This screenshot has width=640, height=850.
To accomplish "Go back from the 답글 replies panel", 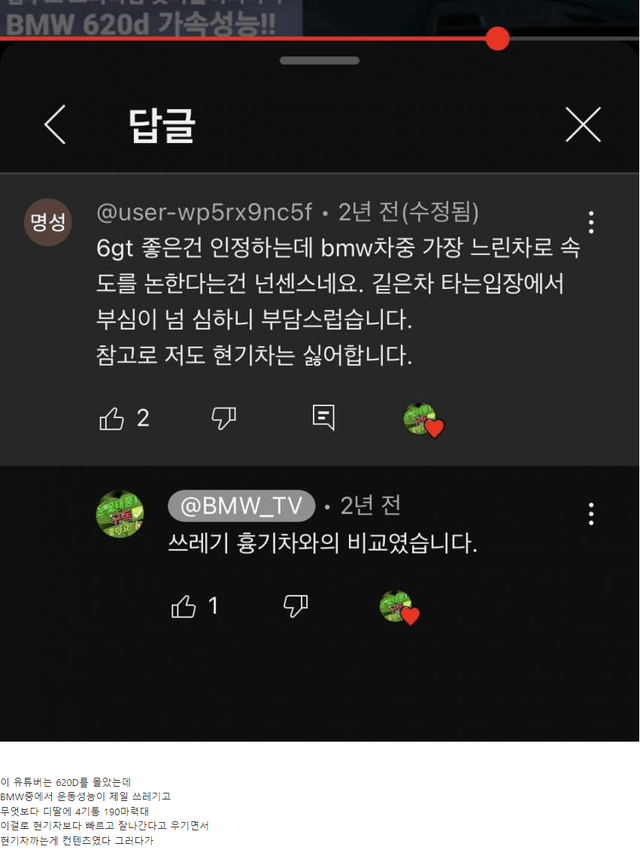I will [55, 125].
